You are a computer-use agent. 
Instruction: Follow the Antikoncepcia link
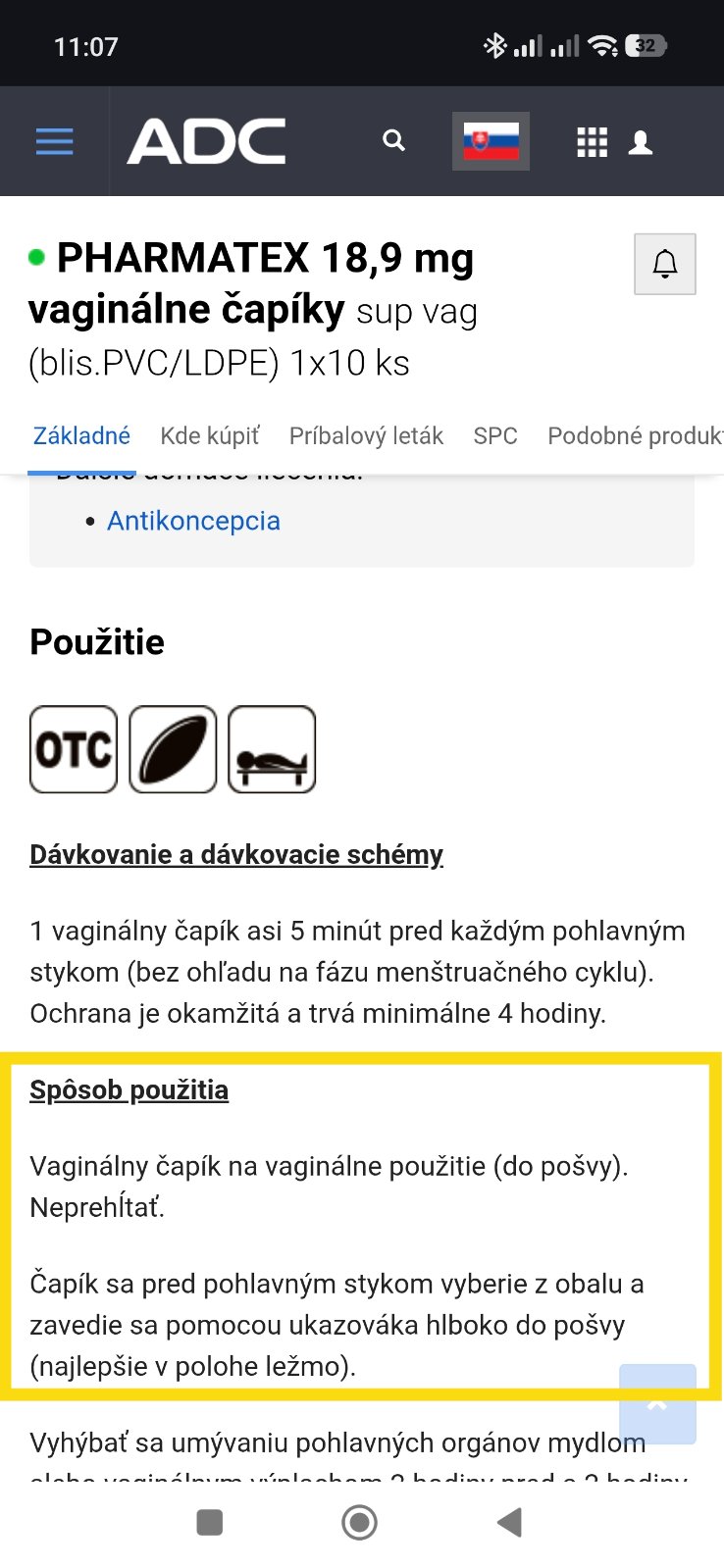tap(193, 521)
